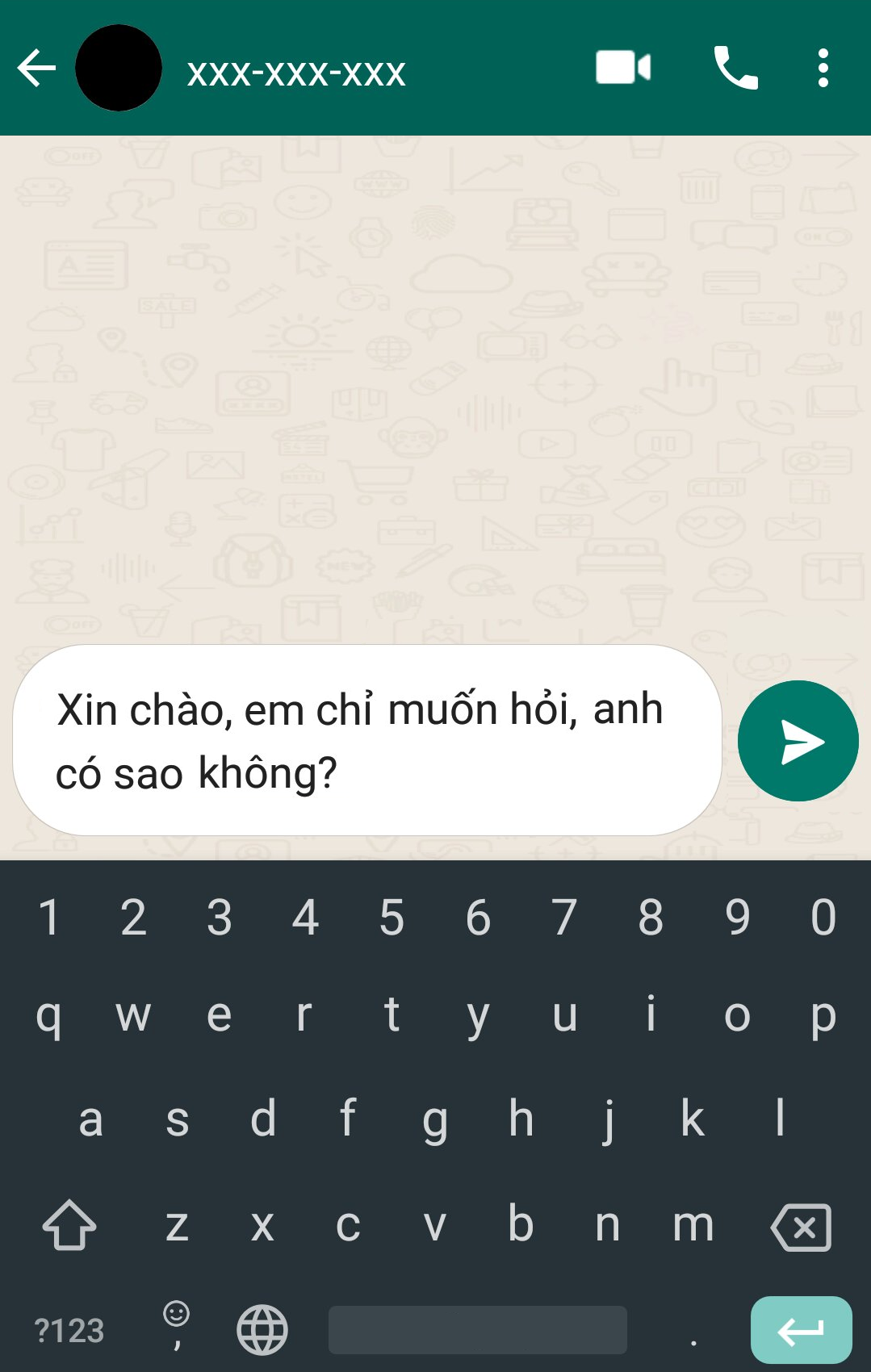
Task: Go back from the chat
Action: 36,68
